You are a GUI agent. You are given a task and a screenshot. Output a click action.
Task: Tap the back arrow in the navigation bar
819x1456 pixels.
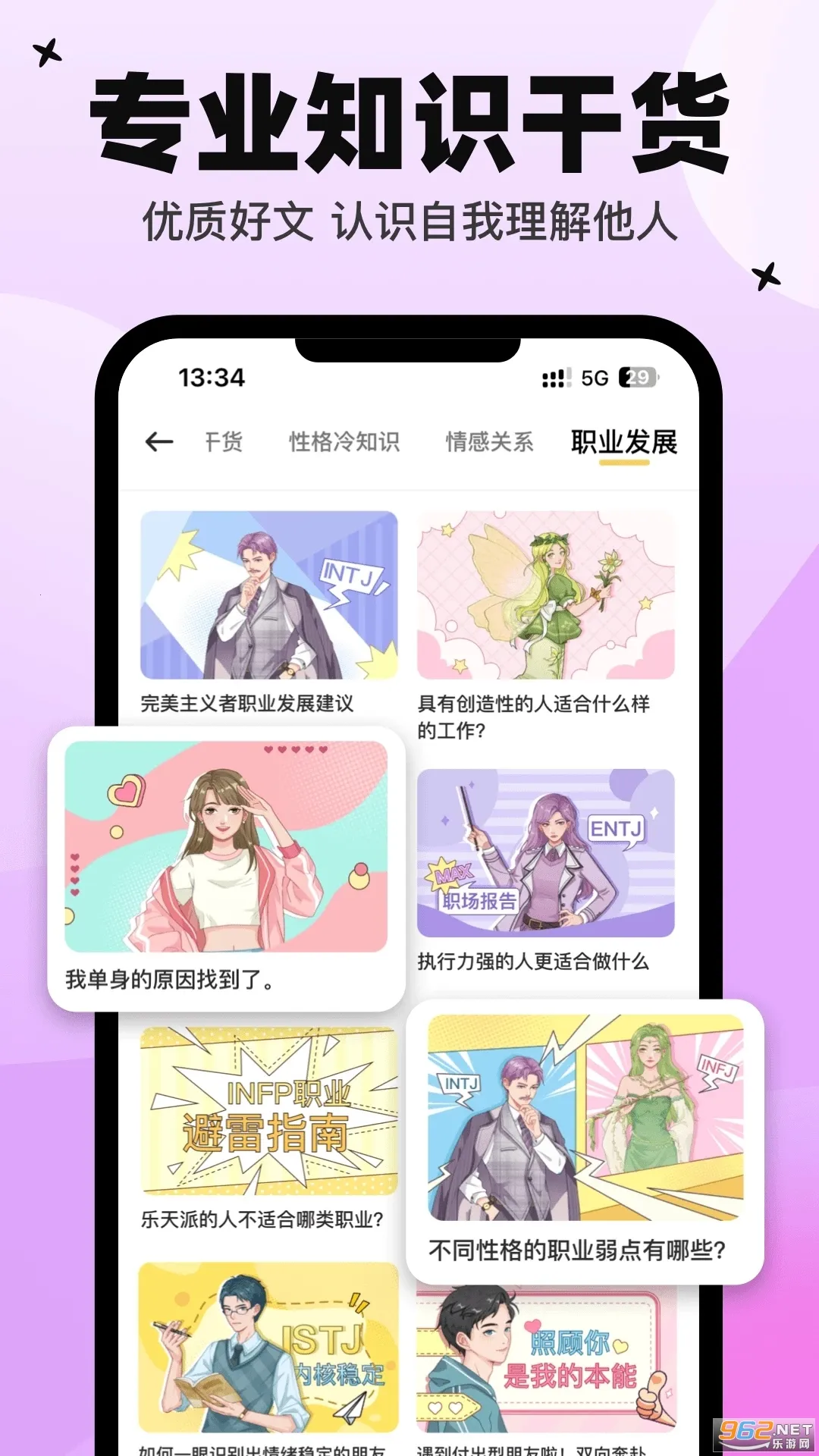click(x=159, y=442)
